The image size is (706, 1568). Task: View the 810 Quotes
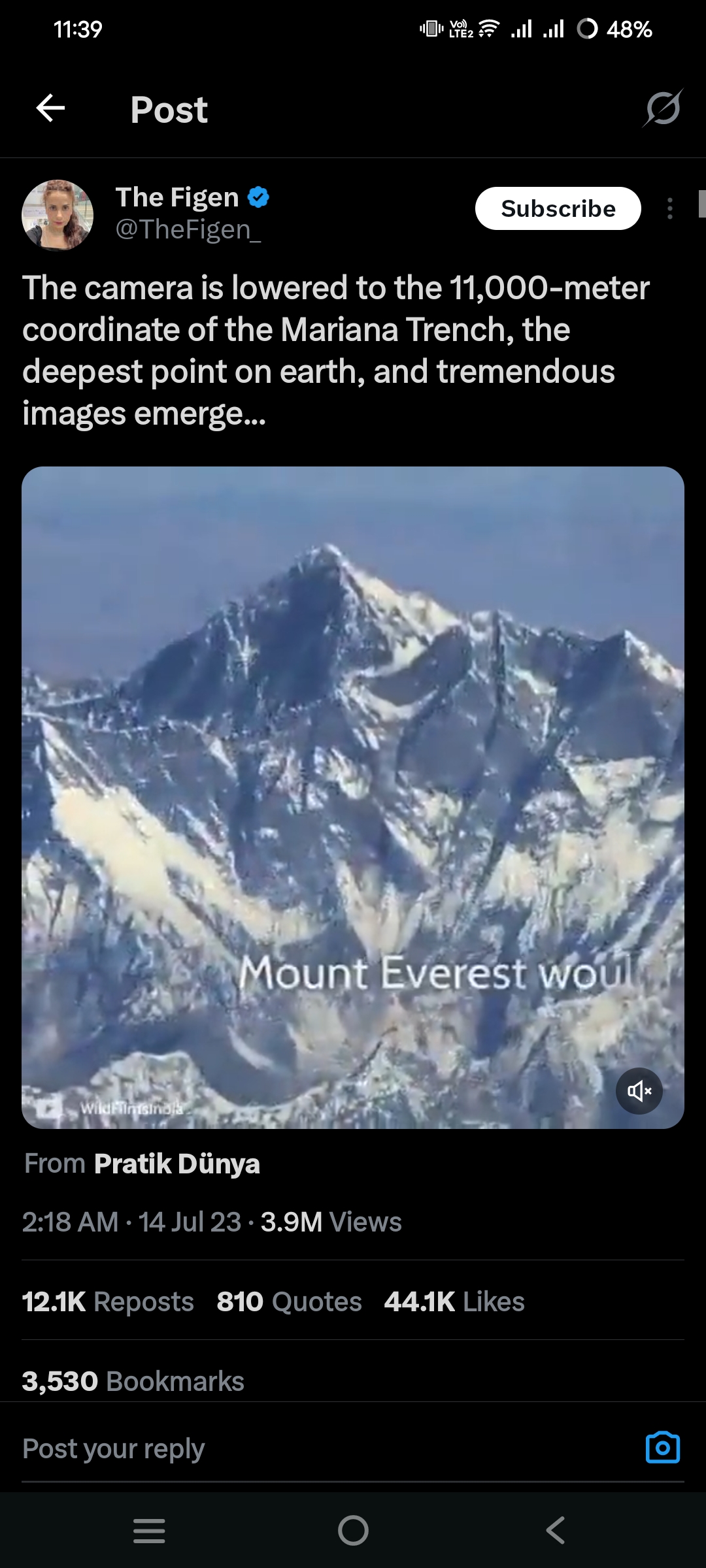pos(289,1301)
